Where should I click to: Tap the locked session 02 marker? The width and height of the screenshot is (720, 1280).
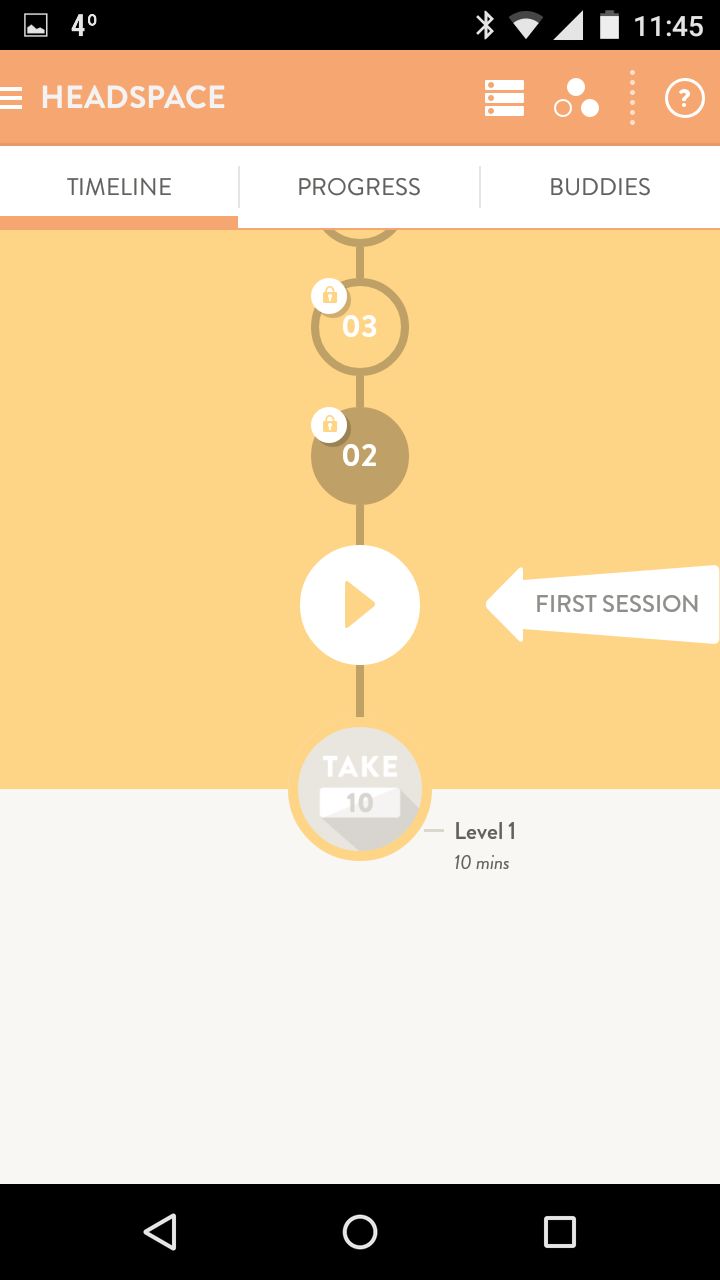(360, 456)
